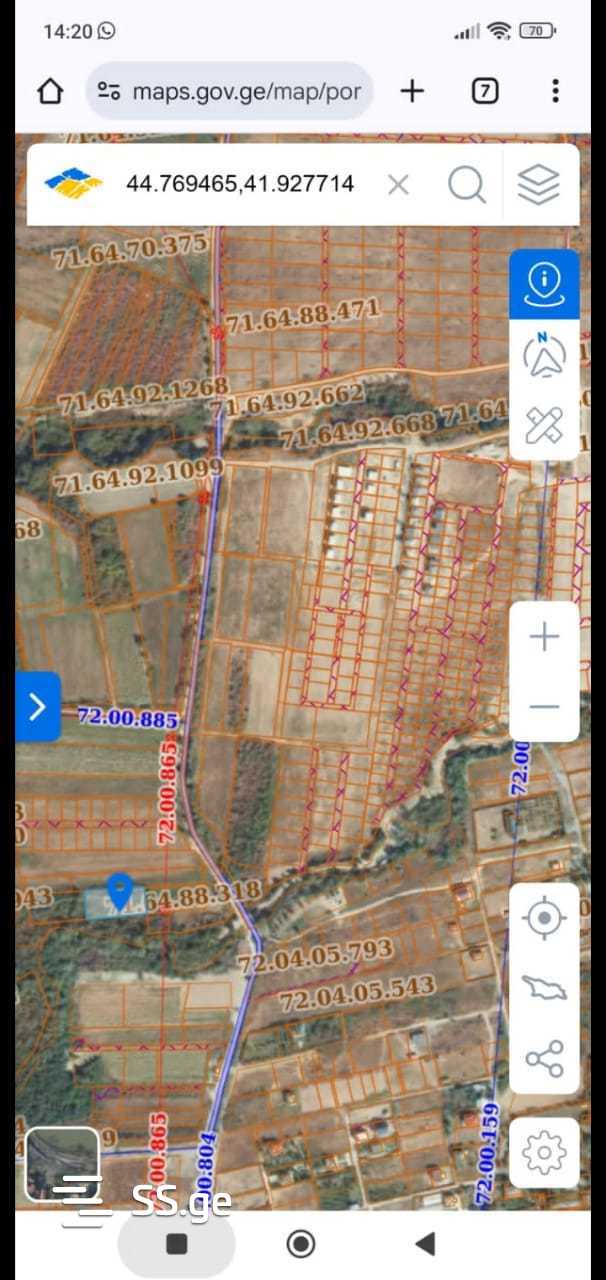Clear the coordinates search text
This screenshot has width=606, height=1280.
tap(398, 184)
